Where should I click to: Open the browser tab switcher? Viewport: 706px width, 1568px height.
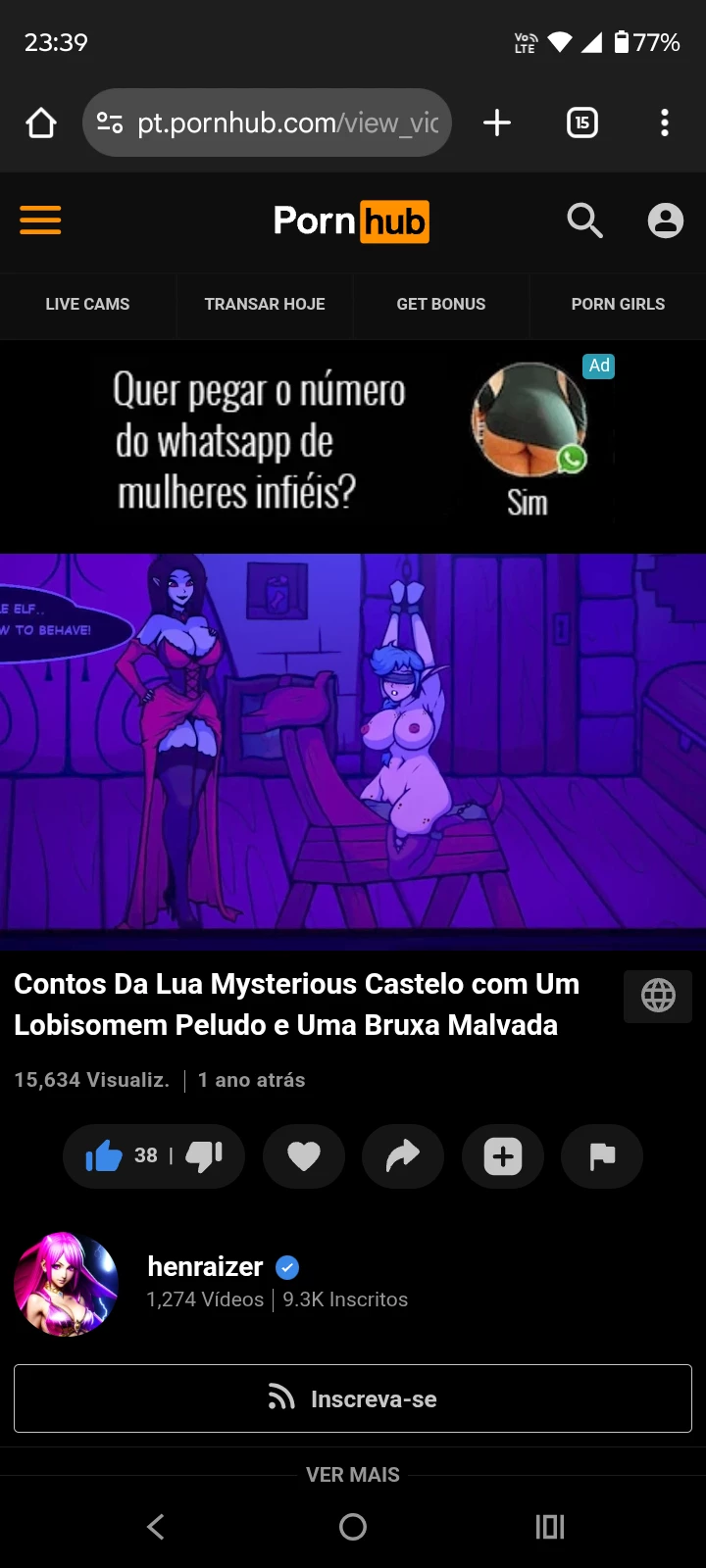pyautogui.click(x=581, y=122)
